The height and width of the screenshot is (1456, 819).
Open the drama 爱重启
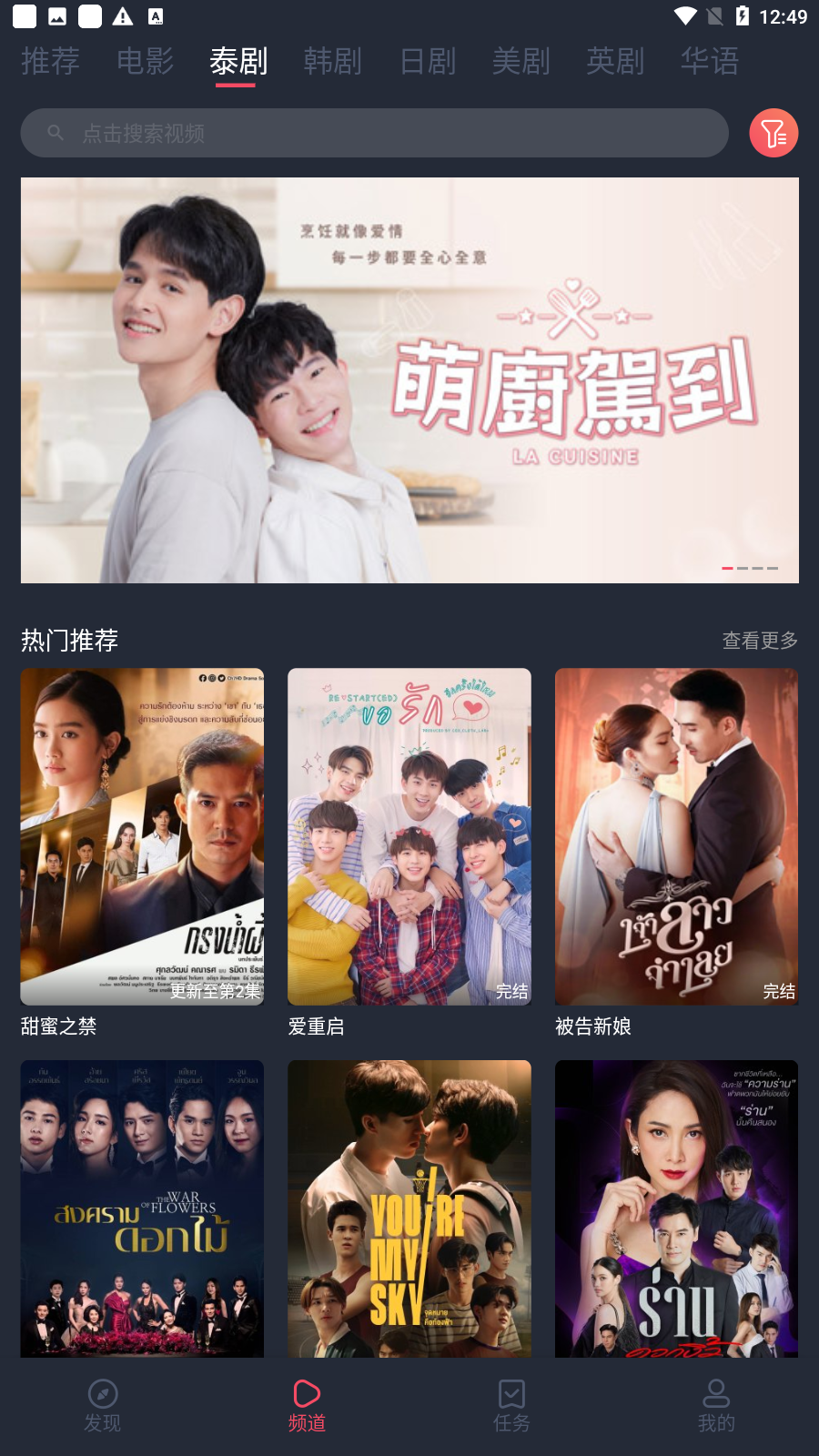[409, 837]
